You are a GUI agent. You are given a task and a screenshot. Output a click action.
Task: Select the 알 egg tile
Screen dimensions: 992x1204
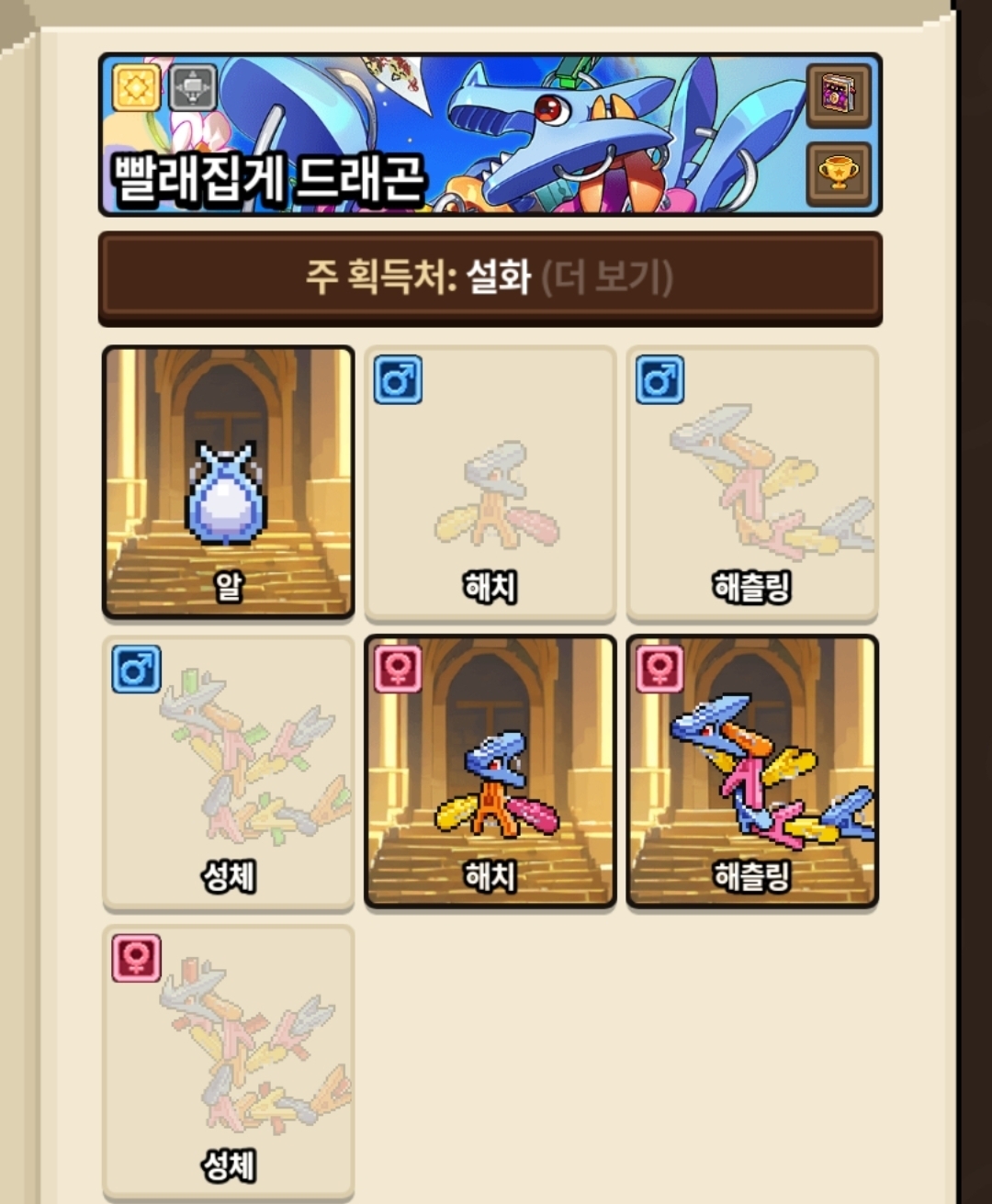228,481
